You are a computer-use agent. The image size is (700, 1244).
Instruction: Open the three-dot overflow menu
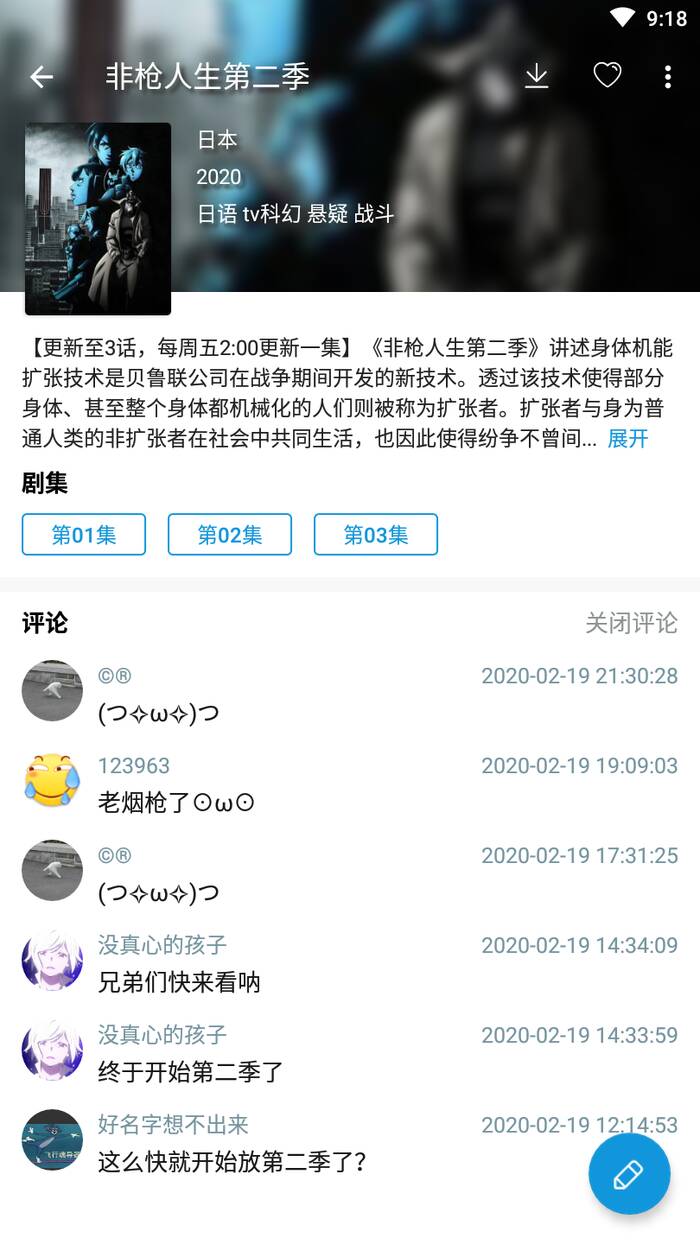(x=668, y=77)
